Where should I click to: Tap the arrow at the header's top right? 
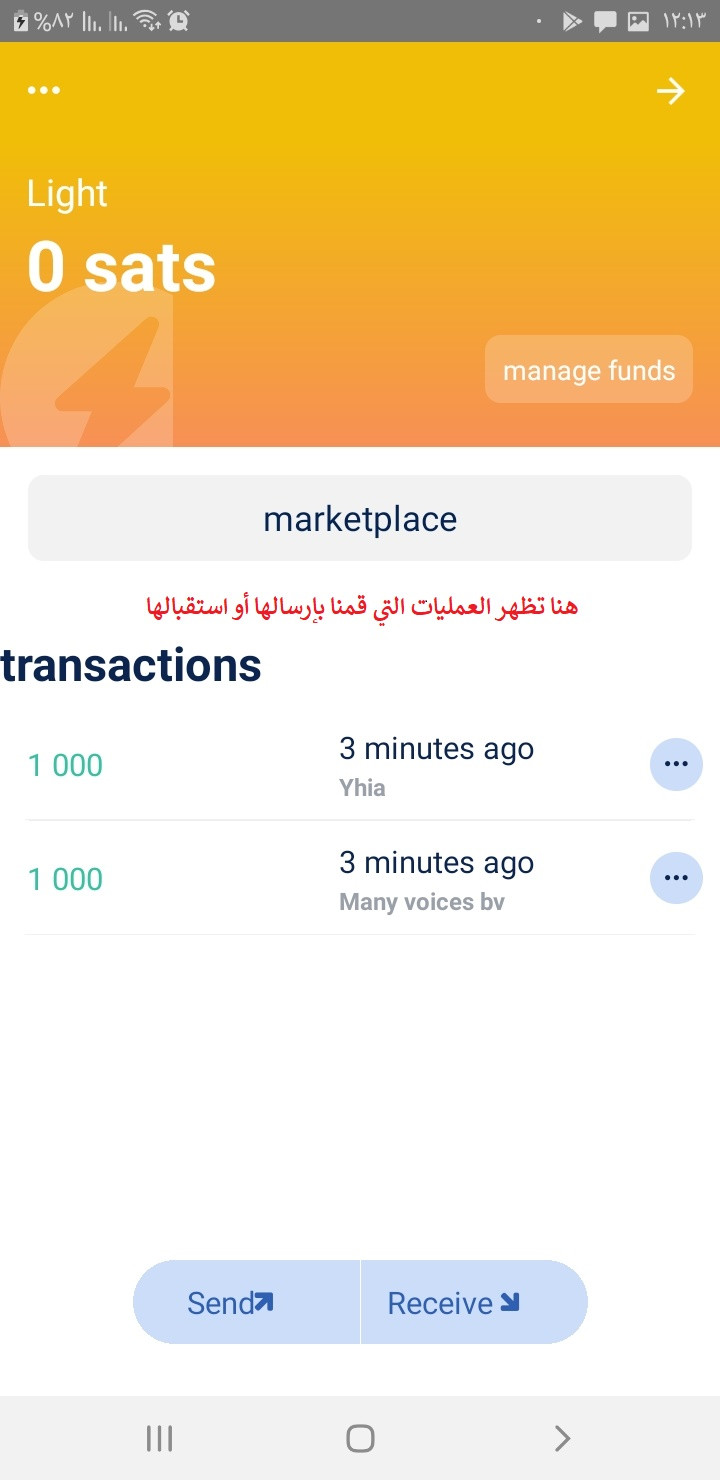(x=670, y=92)
